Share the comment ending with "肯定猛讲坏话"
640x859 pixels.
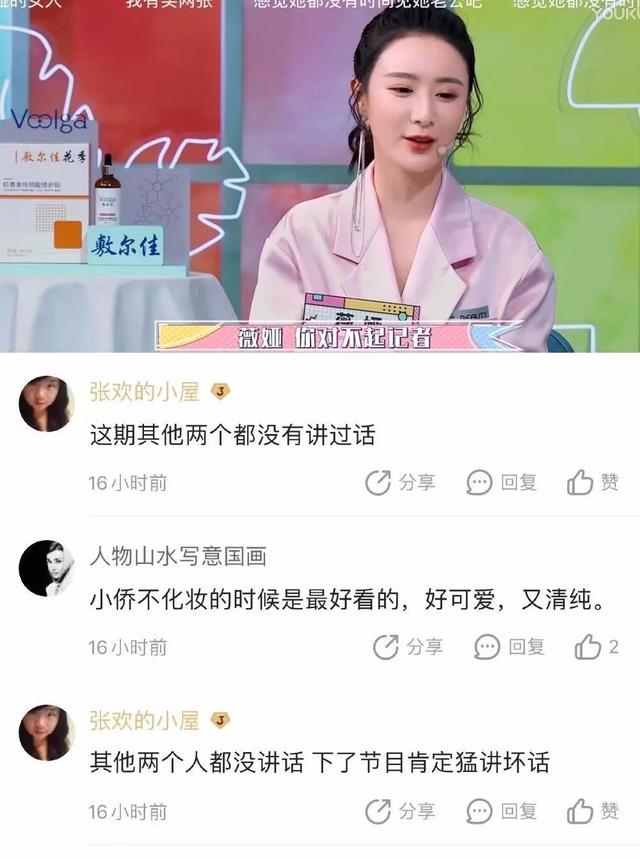click(400, 811)
